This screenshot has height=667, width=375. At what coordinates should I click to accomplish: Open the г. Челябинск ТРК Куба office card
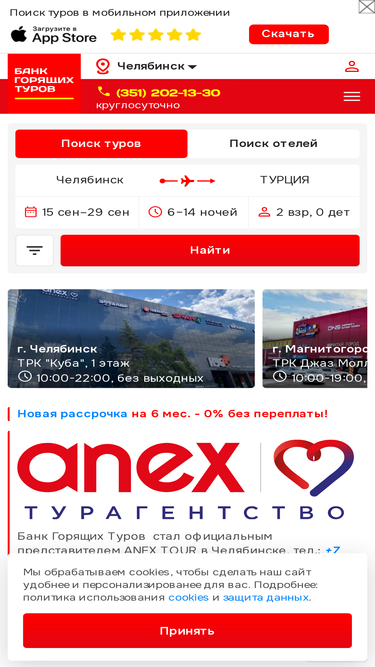[131, 339]
